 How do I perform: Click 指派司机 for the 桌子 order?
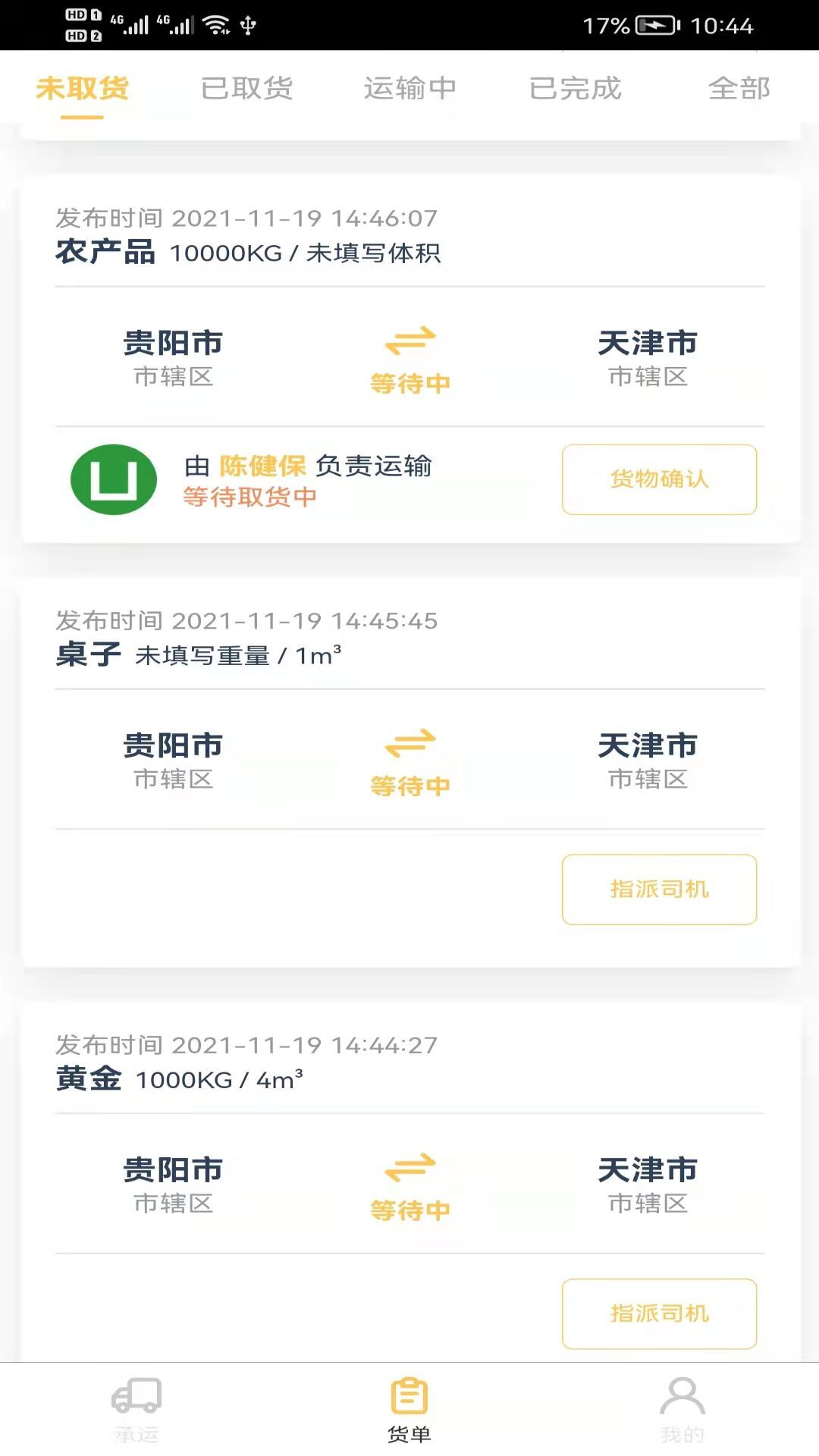(x=659, y=889)
